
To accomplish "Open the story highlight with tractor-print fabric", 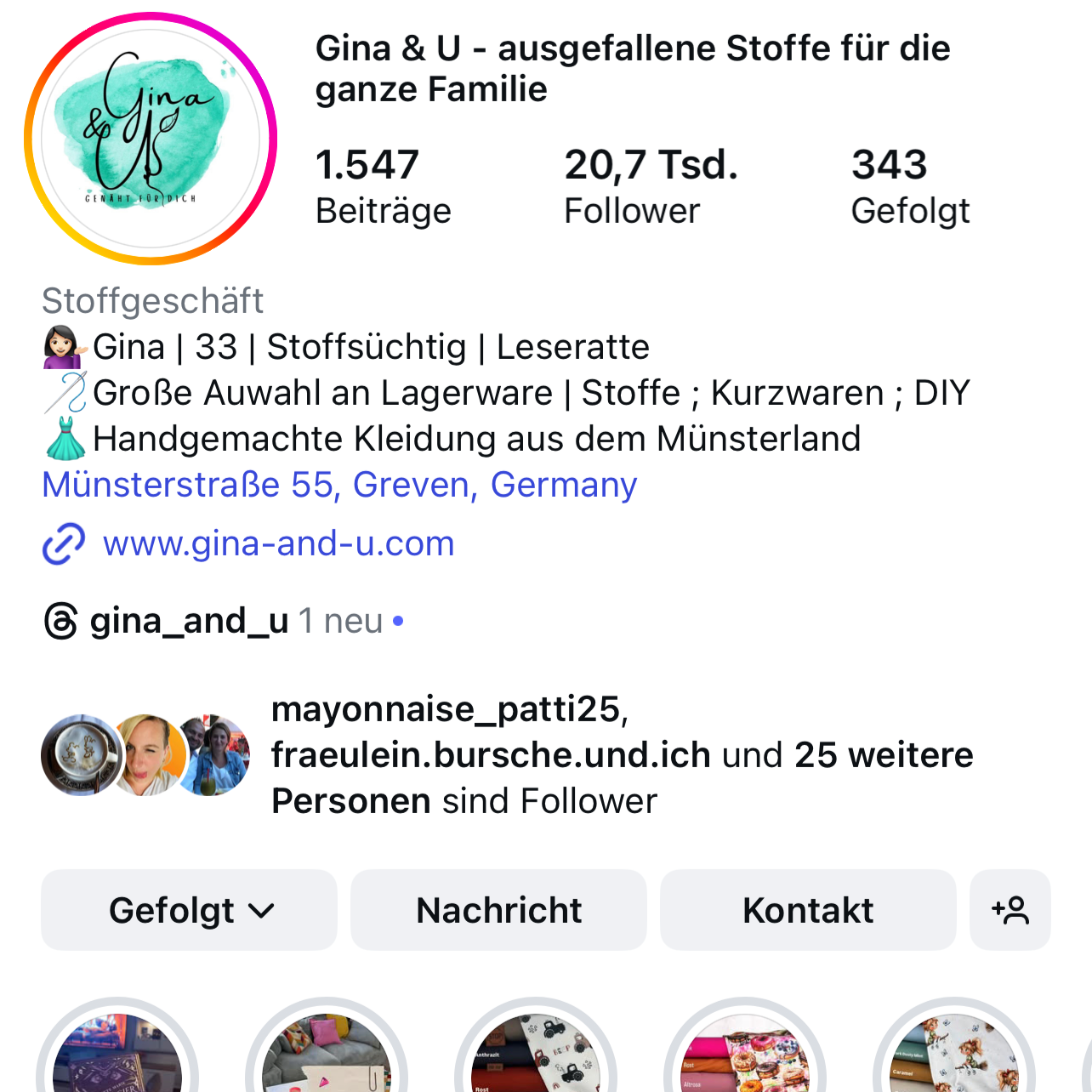I will 536,1055.
